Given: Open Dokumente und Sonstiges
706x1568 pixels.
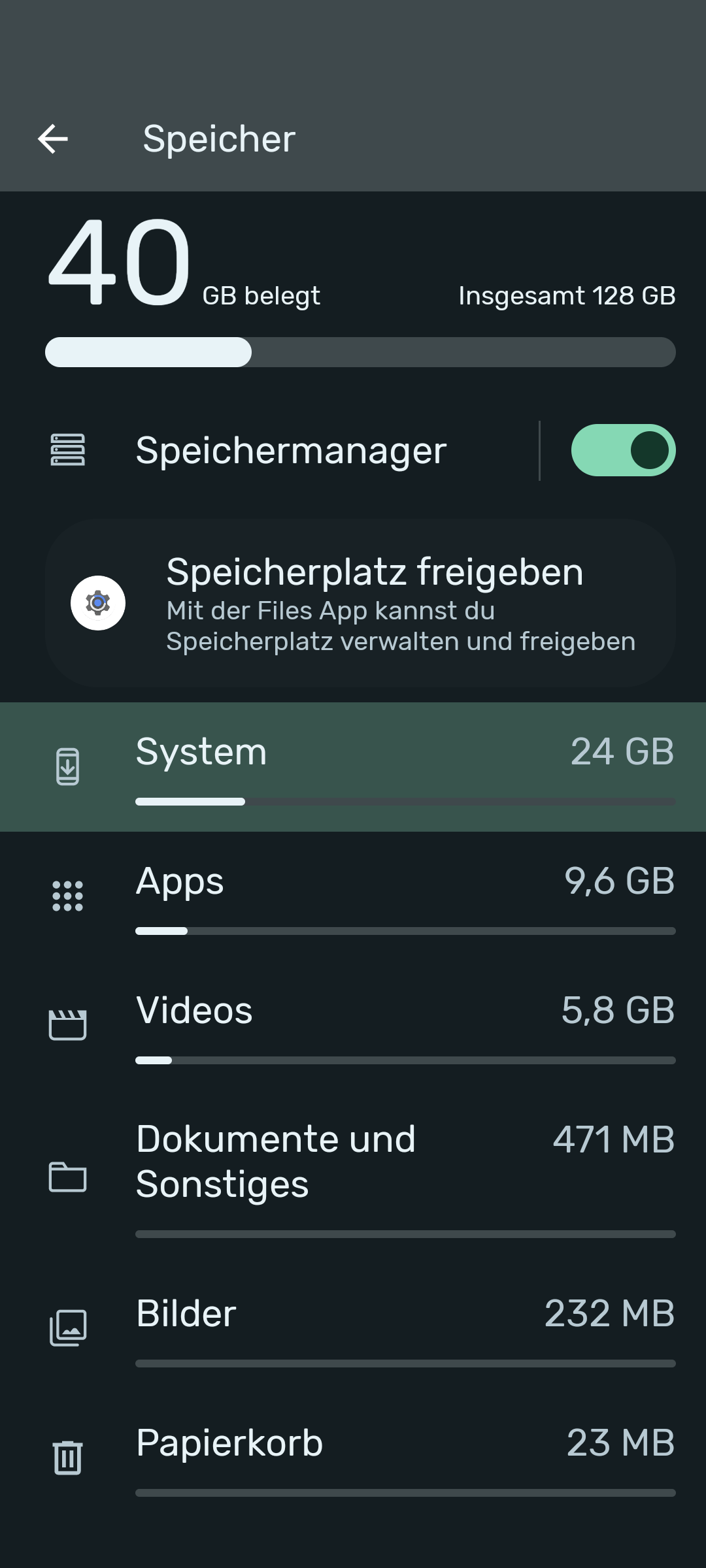Looking at the screenshot, I should [x=353, y=1177].
